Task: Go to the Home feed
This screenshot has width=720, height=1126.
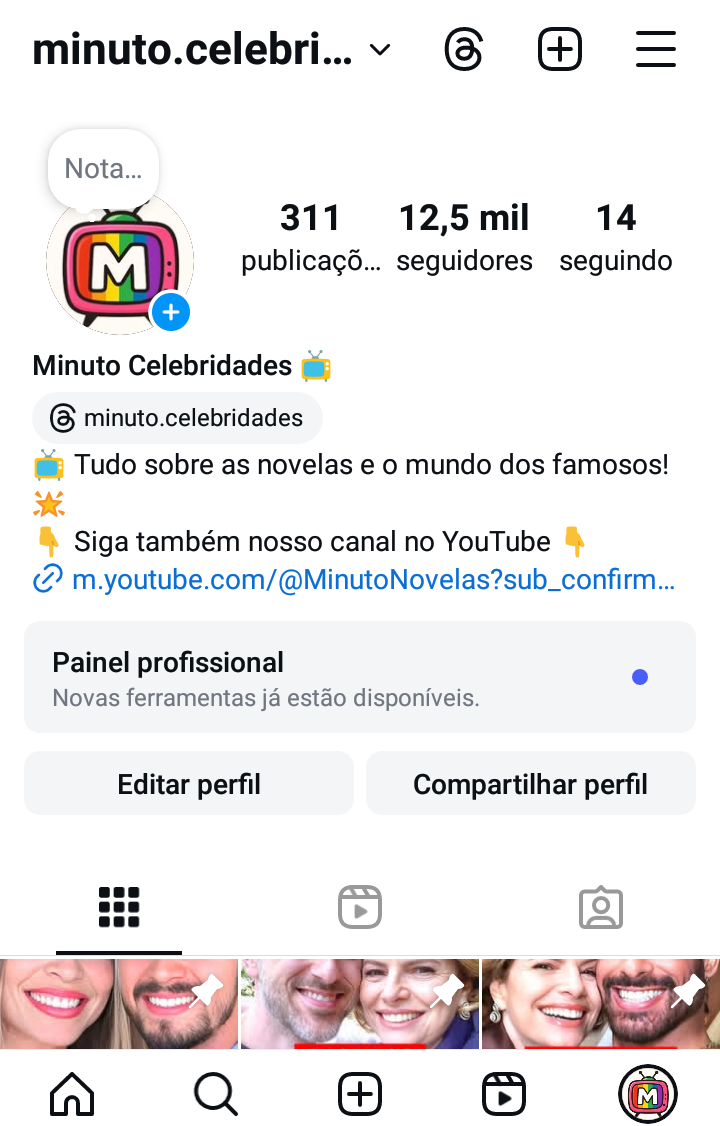Action: pyautogui.click(x=72, y=1095)
